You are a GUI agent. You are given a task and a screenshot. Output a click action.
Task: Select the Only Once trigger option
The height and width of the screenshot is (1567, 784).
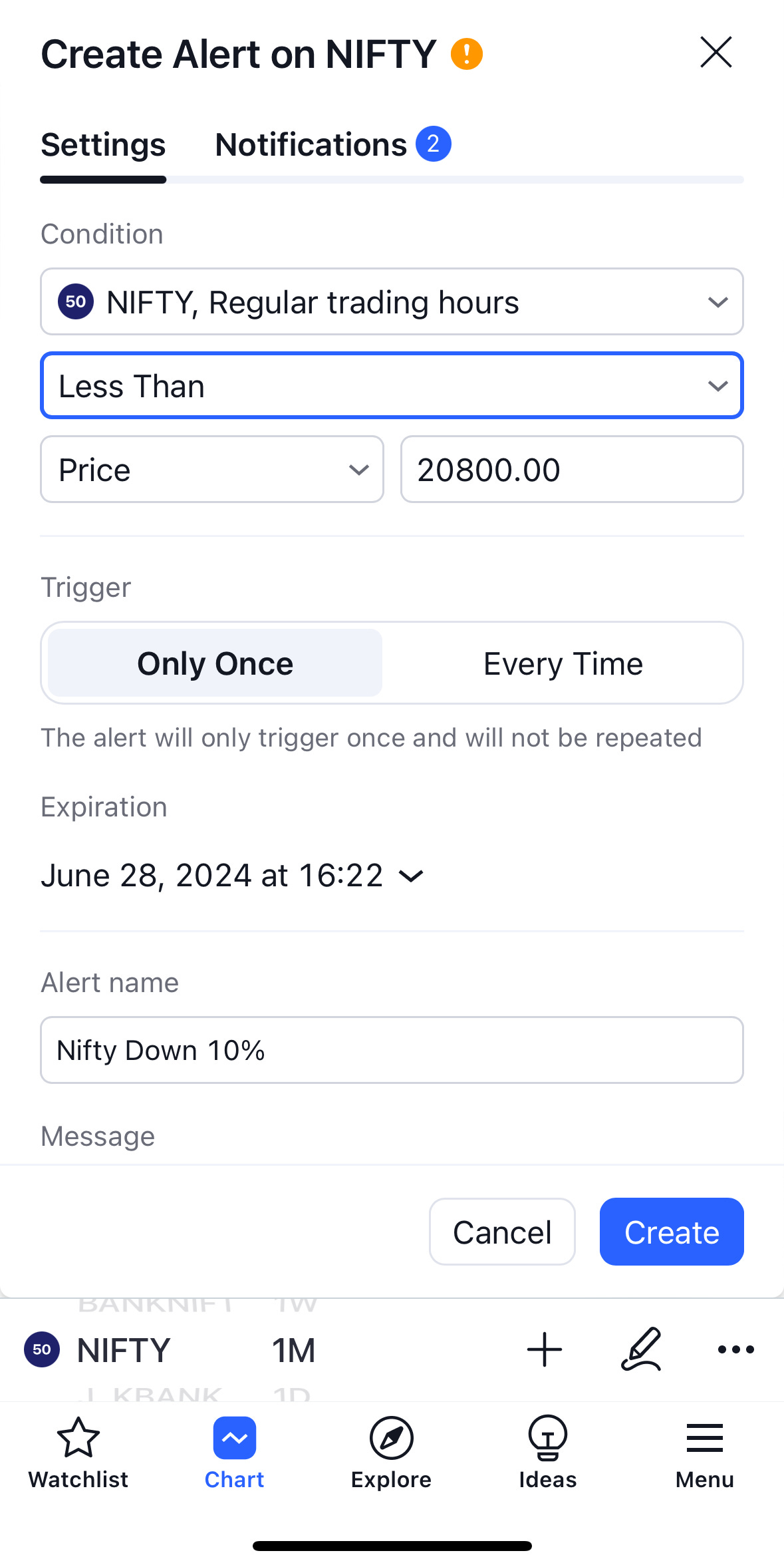point(215,663)
